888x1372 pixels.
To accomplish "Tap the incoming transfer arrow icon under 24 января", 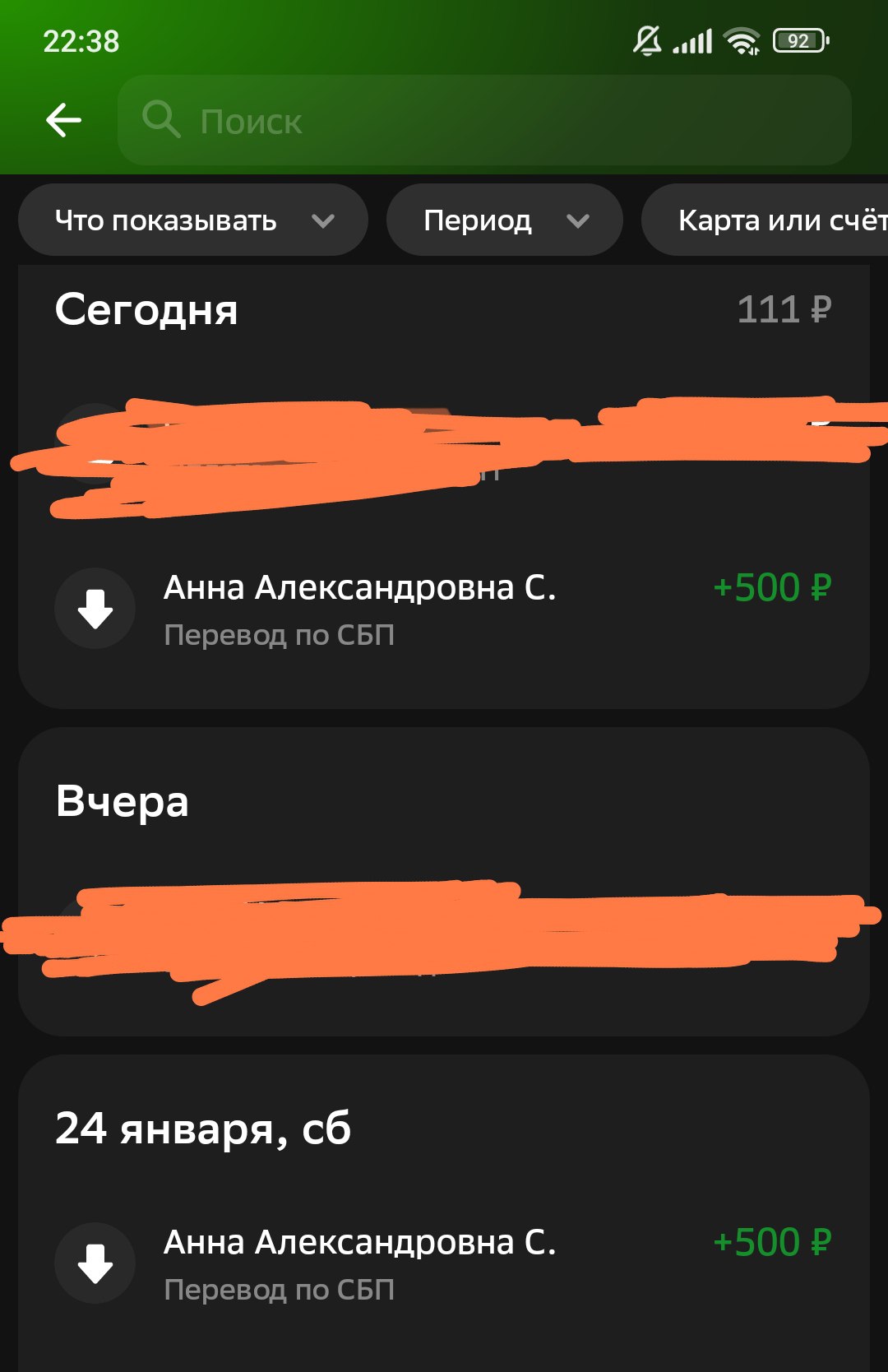I will (x=95, y=1263).
